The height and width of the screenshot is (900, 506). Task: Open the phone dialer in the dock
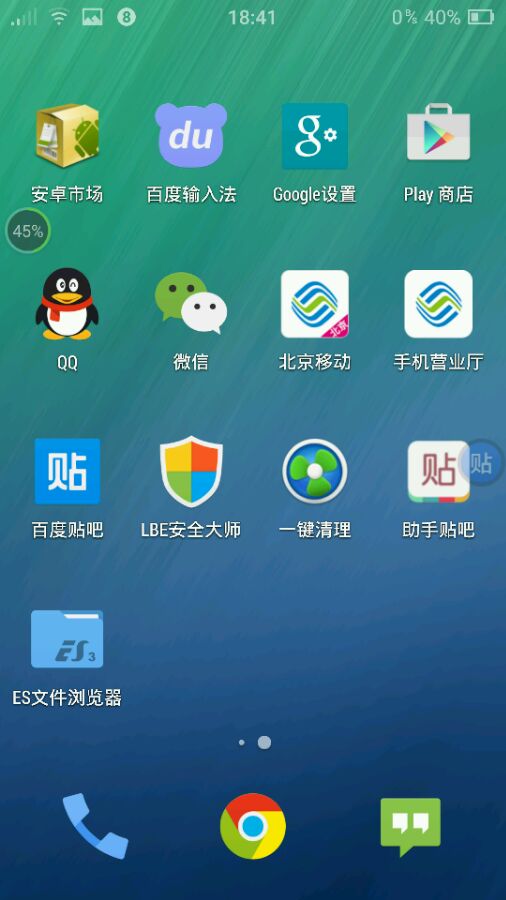[x=95, y=826]
